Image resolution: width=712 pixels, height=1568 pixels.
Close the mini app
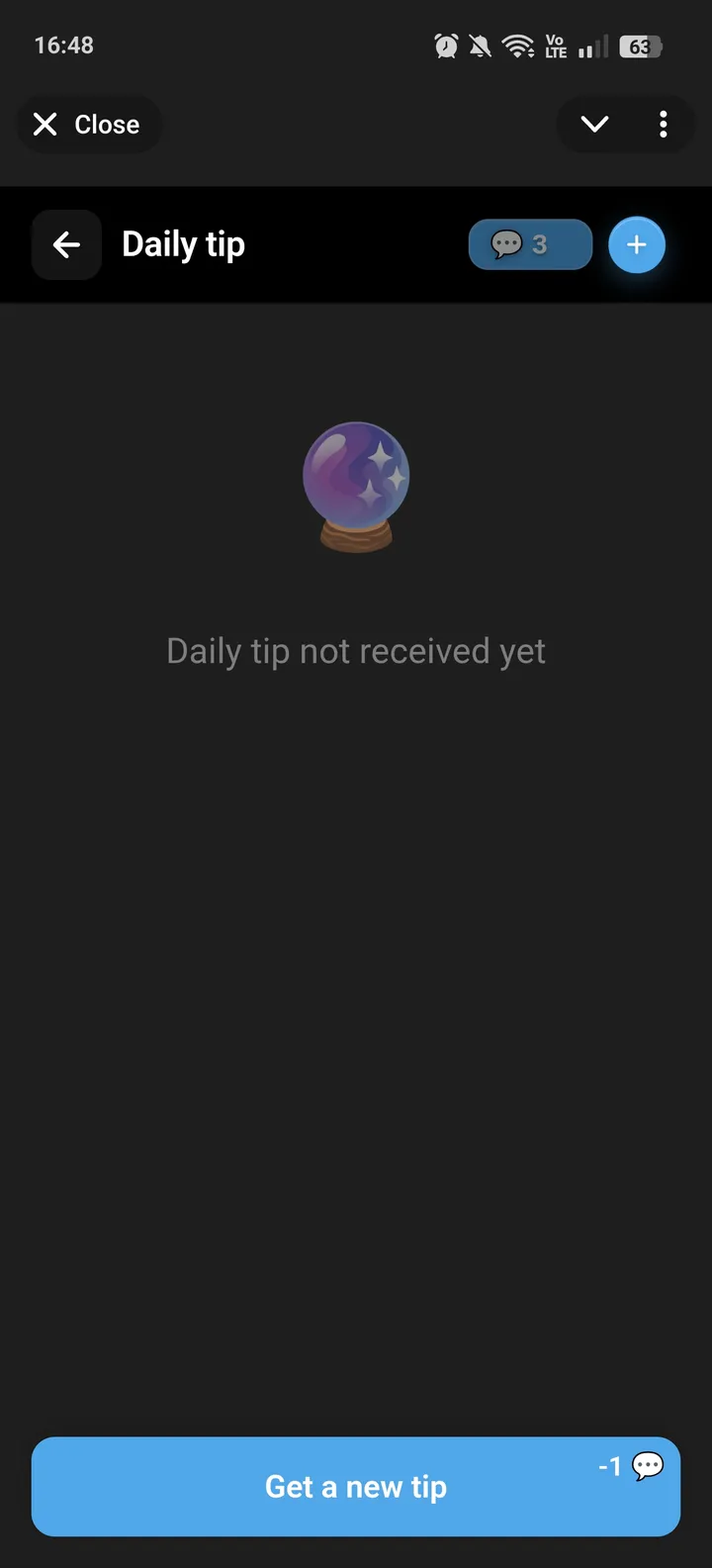coord(87,125)
